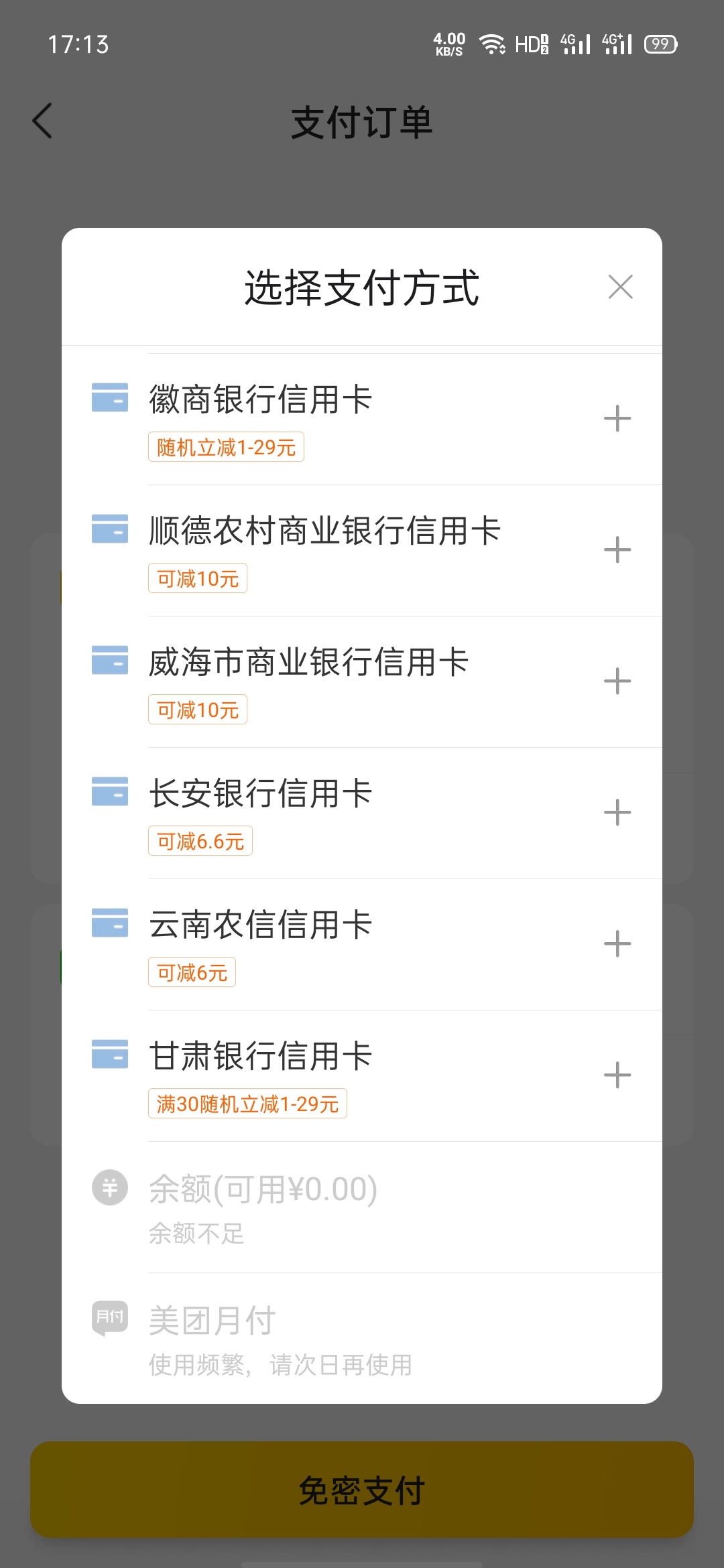Select 长安银行信用卡 option
The width and height of the screenshot is (724, 1568).
(362, 813)
